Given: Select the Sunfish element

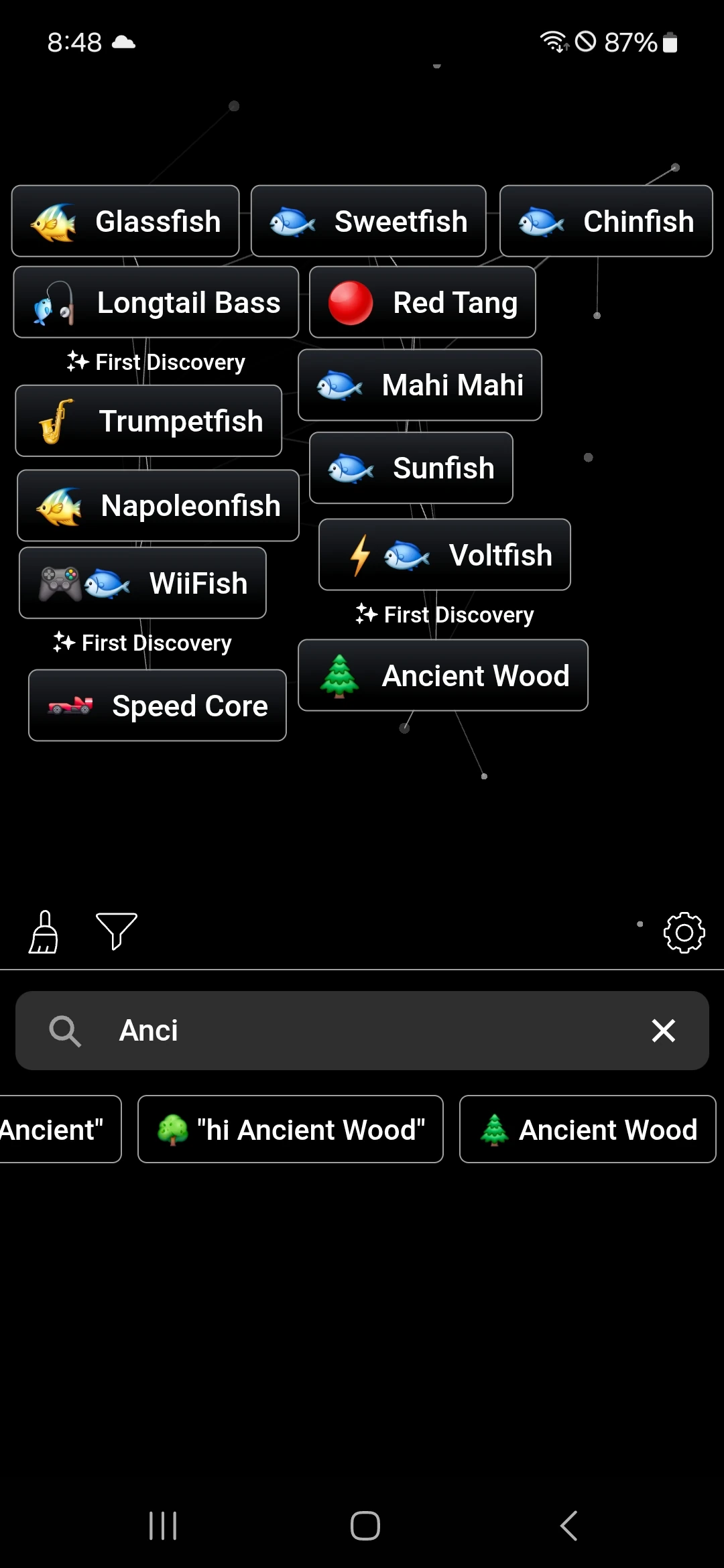Looking at the screenshot, I should click(411, 468).
